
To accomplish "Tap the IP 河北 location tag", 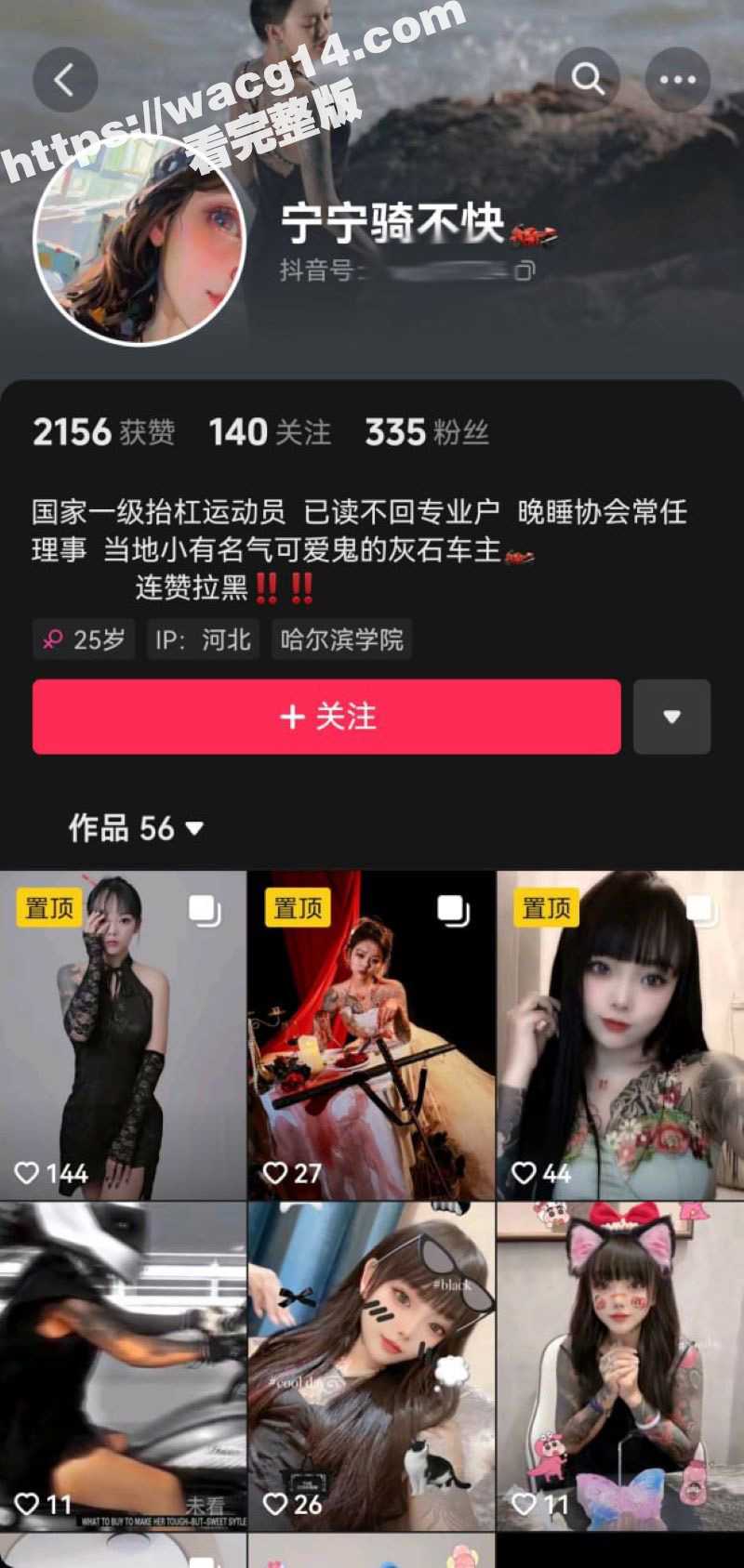I will (202, 639).
